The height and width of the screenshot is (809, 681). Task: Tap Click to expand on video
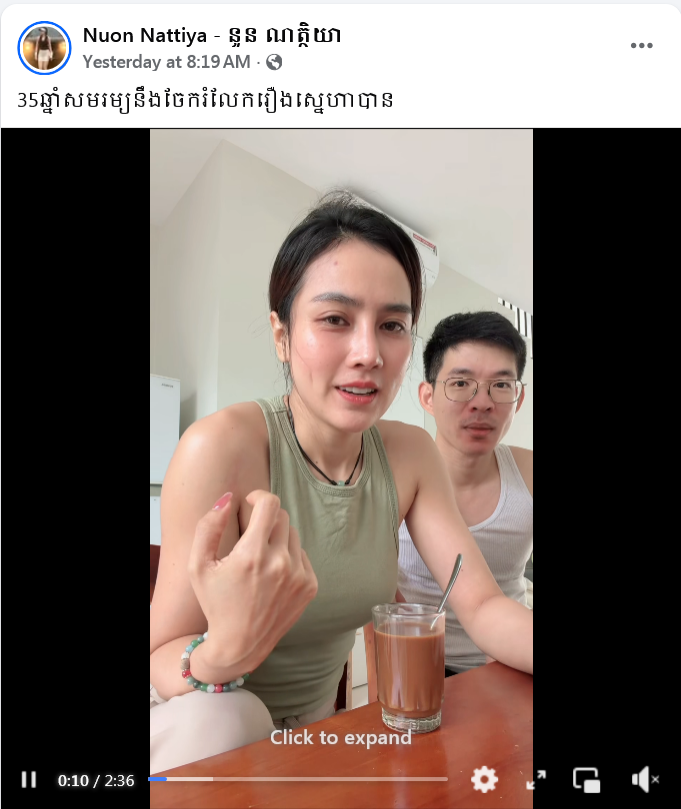point(340,737)
